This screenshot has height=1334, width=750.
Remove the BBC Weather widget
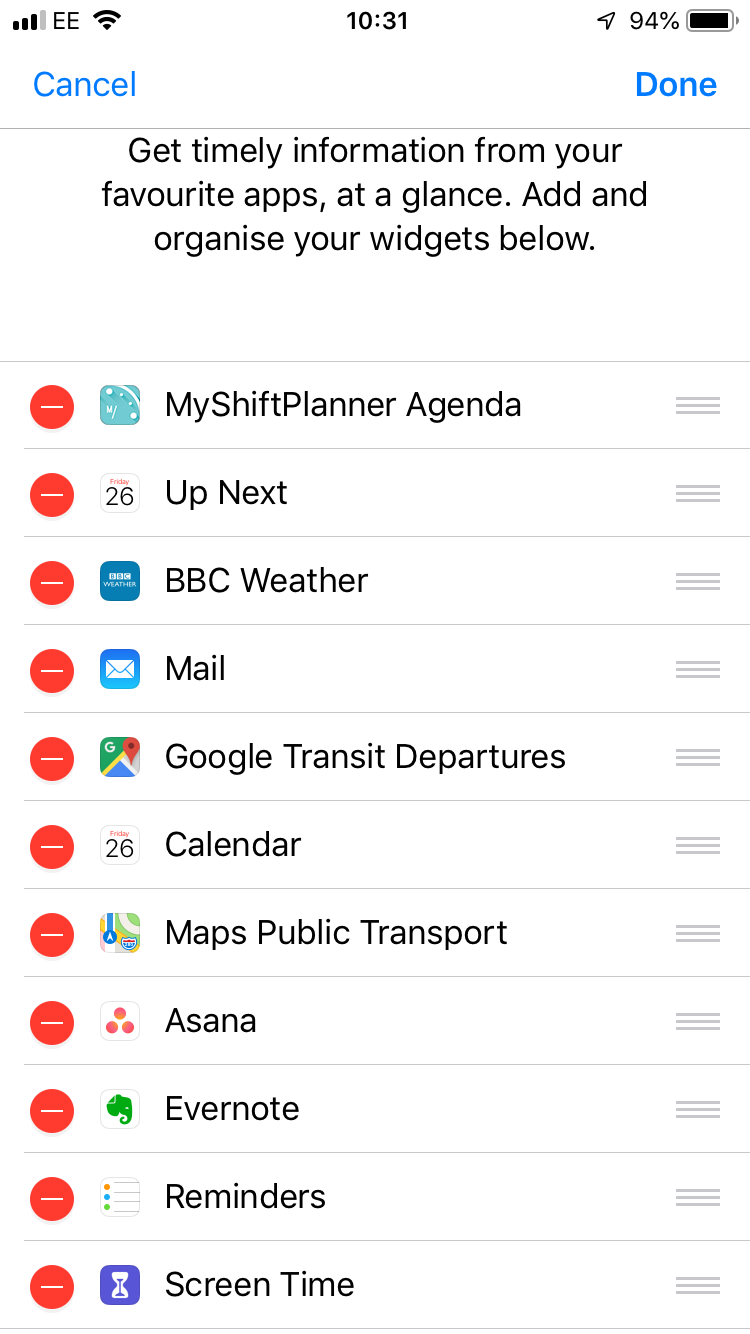click(x=52, y=581)
